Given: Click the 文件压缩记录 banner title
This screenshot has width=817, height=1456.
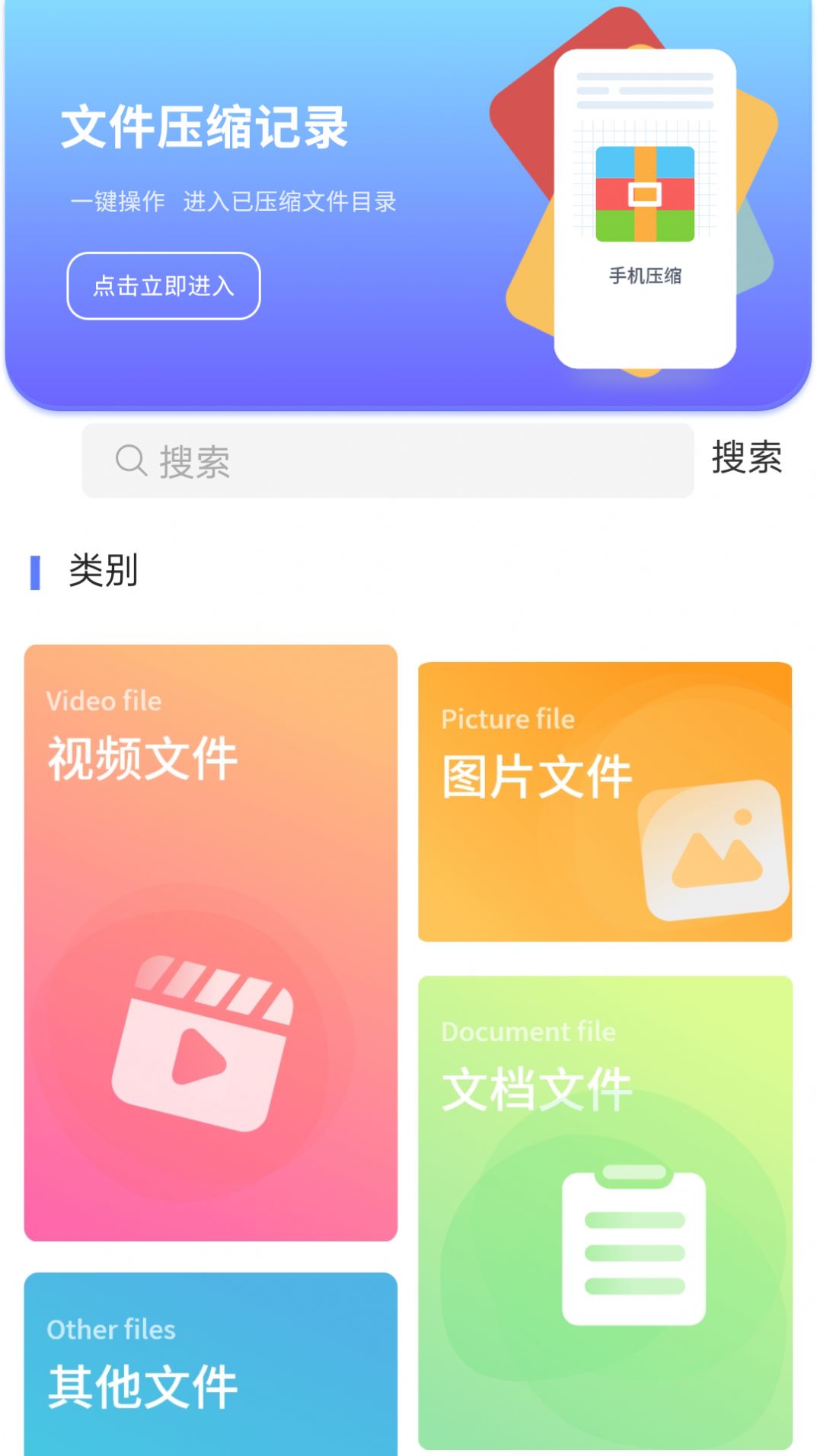Looking at the screenshot, I should click(206, 128).
